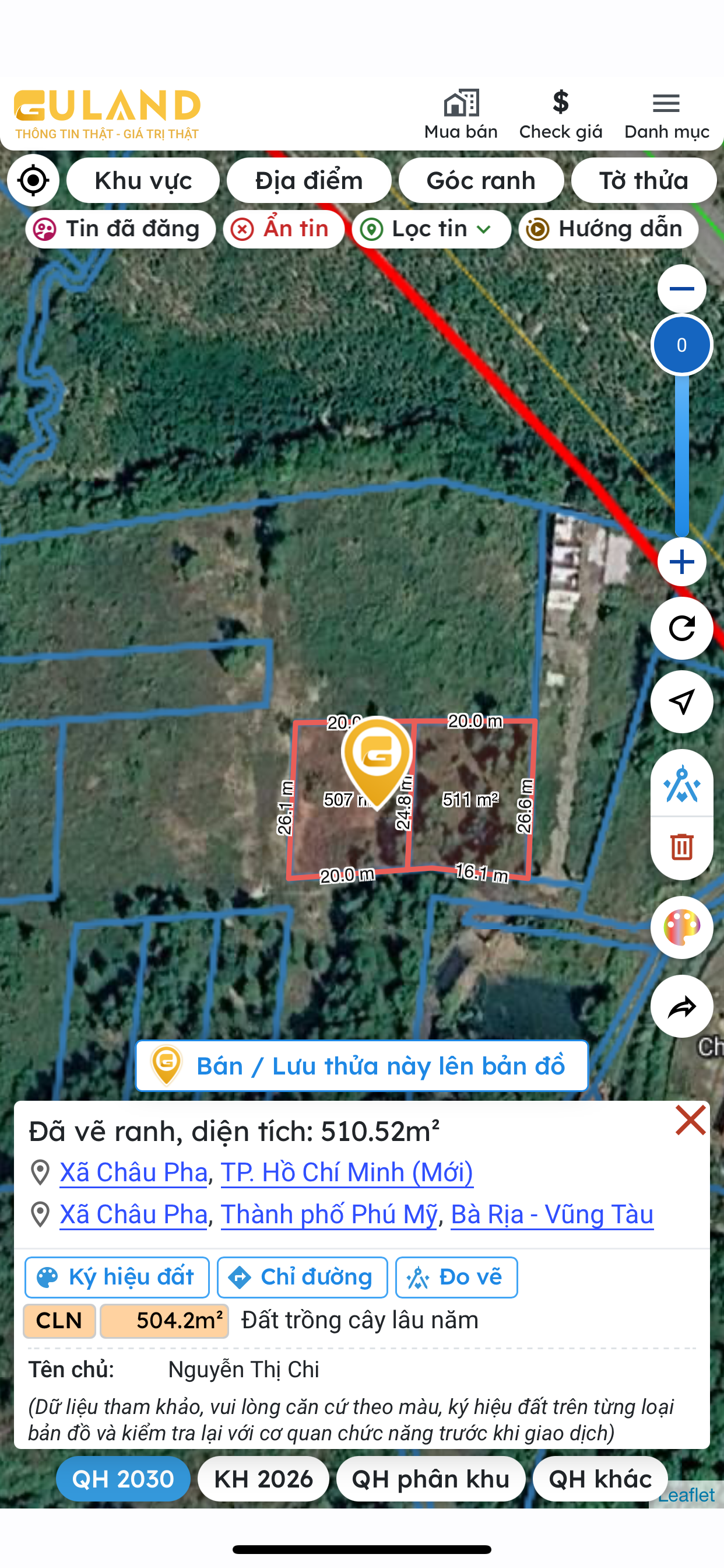Reload the map with the refresh icon
The image size is (724, 1568).
[x=681, y=628]
